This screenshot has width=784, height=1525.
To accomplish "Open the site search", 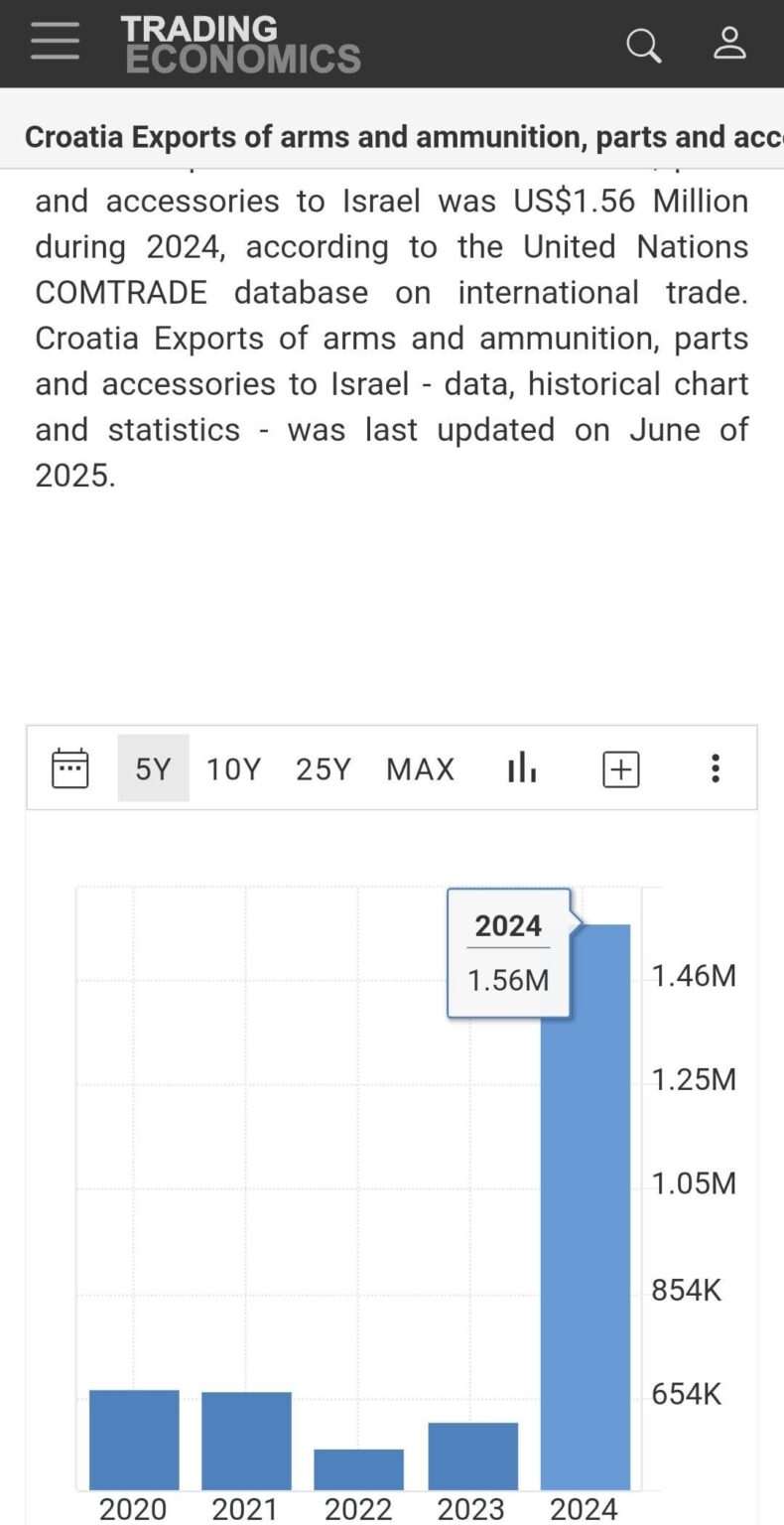I will (643, 45).
